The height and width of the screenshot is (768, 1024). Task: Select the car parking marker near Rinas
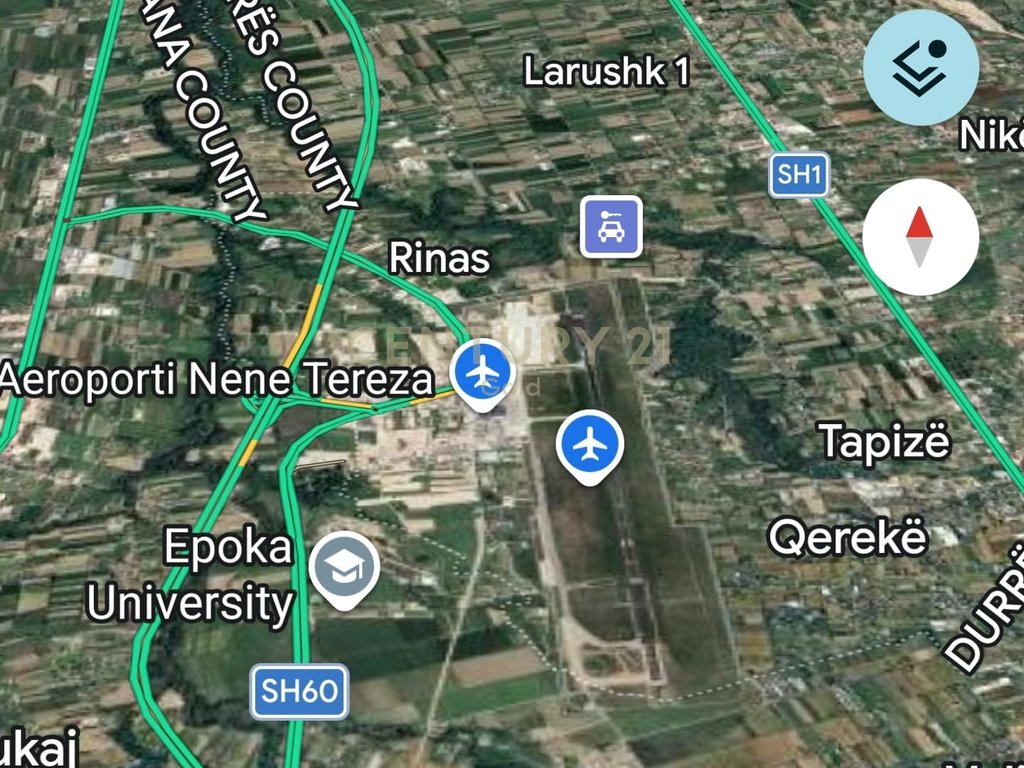611,226
